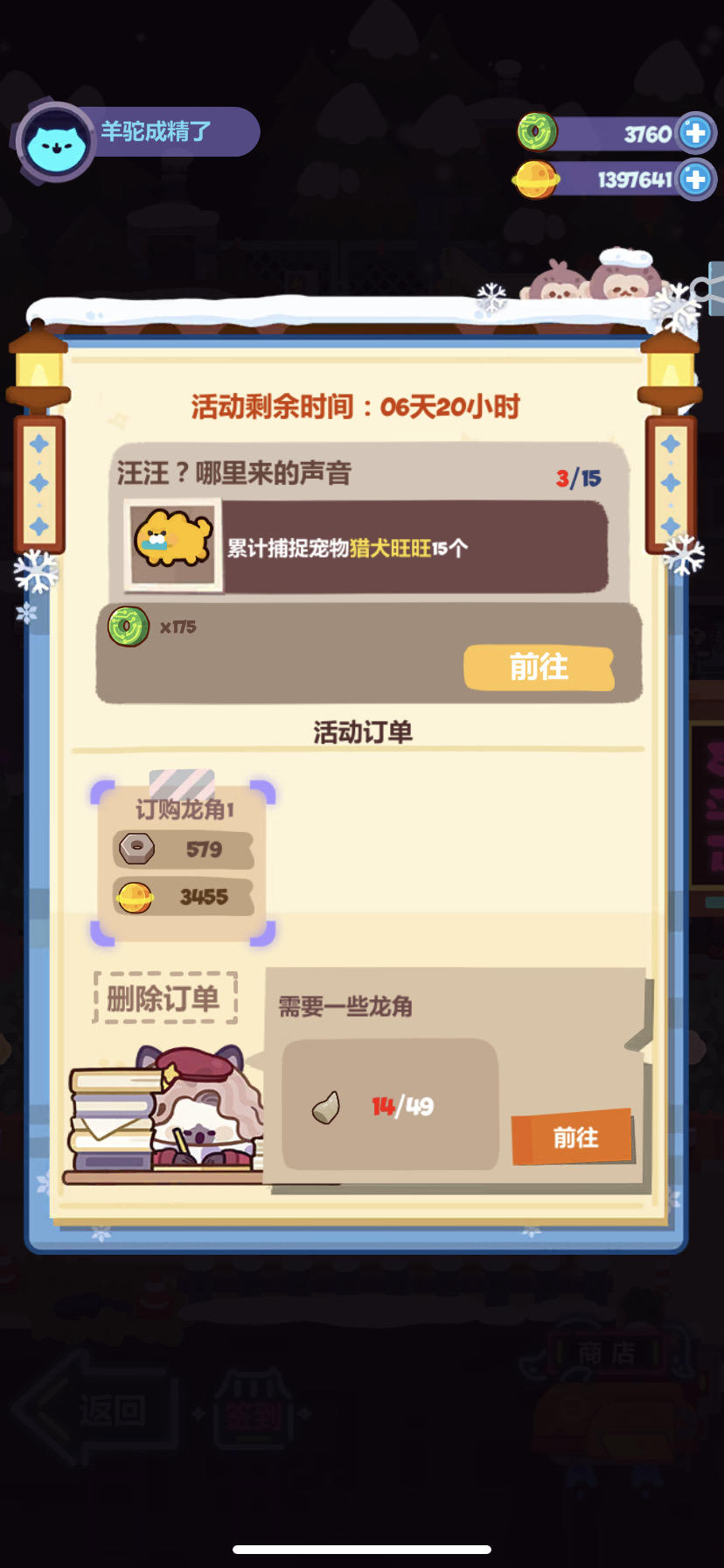724x1568 pixels.
Task: Click the 14/49 progress indicator
Action: click(402, 1106)
